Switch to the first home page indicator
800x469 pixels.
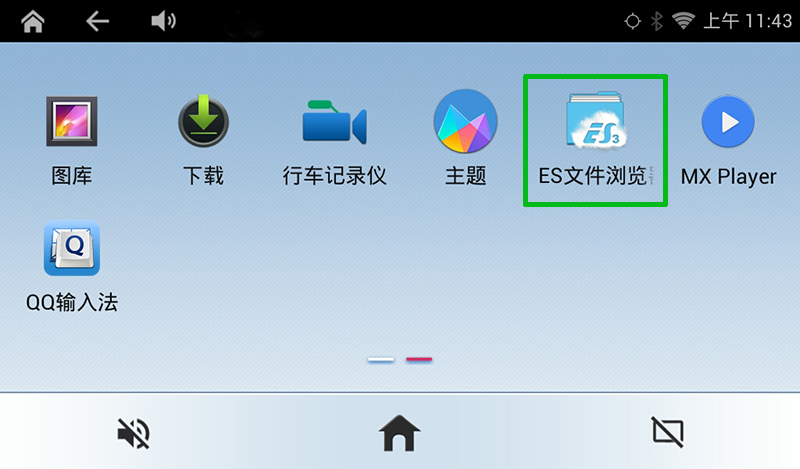click(x=380, y=359)
